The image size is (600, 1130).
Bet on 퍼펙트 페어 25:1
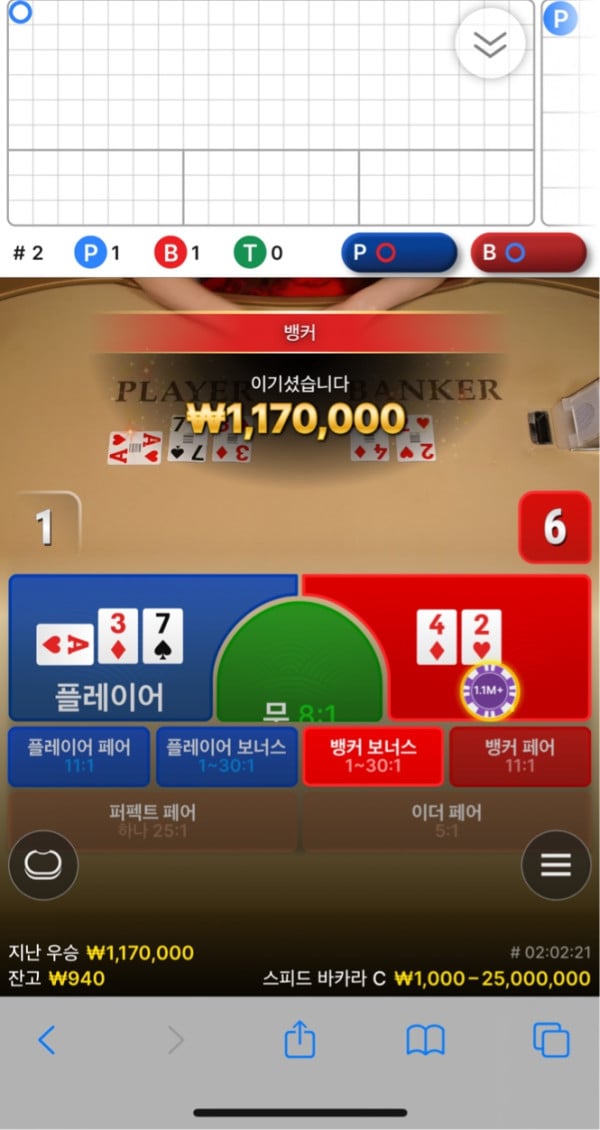click(x=152, y=821)
